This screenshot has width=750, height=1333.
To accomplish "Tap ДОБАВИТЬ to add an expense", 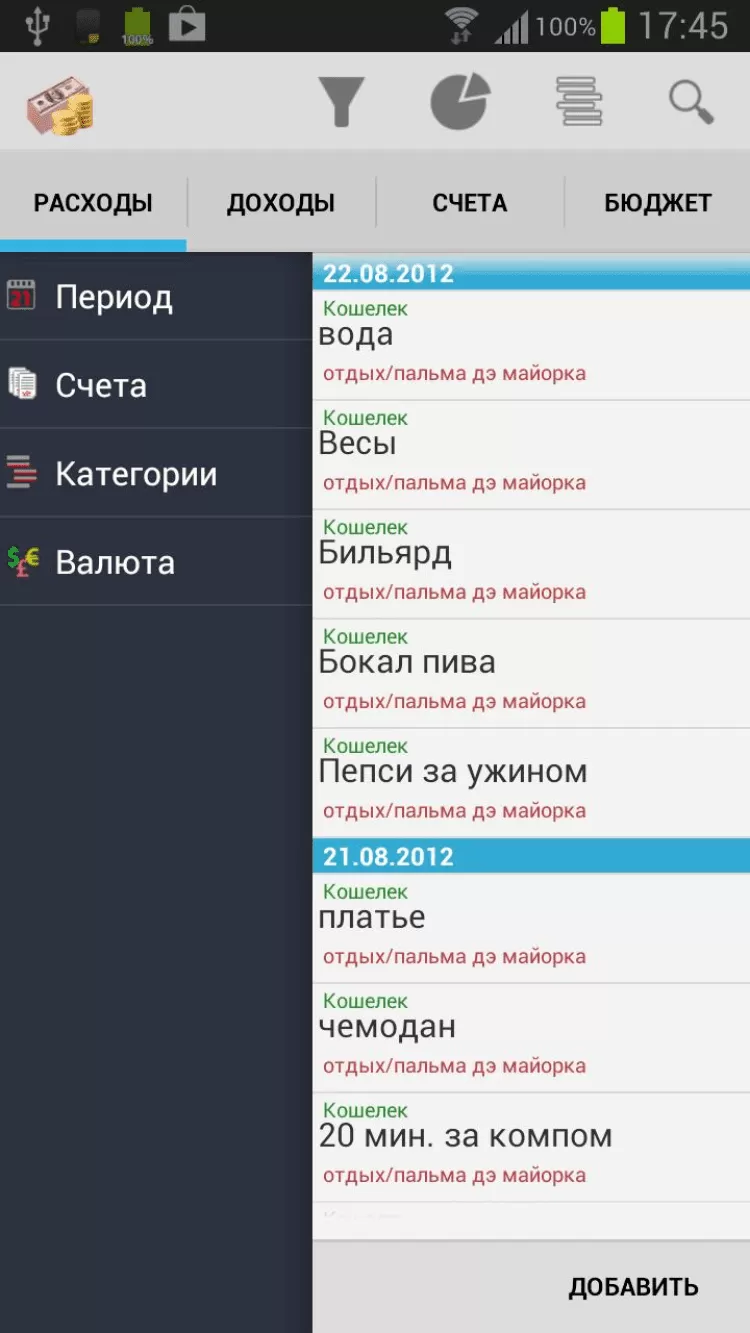I will (633, 1287).
